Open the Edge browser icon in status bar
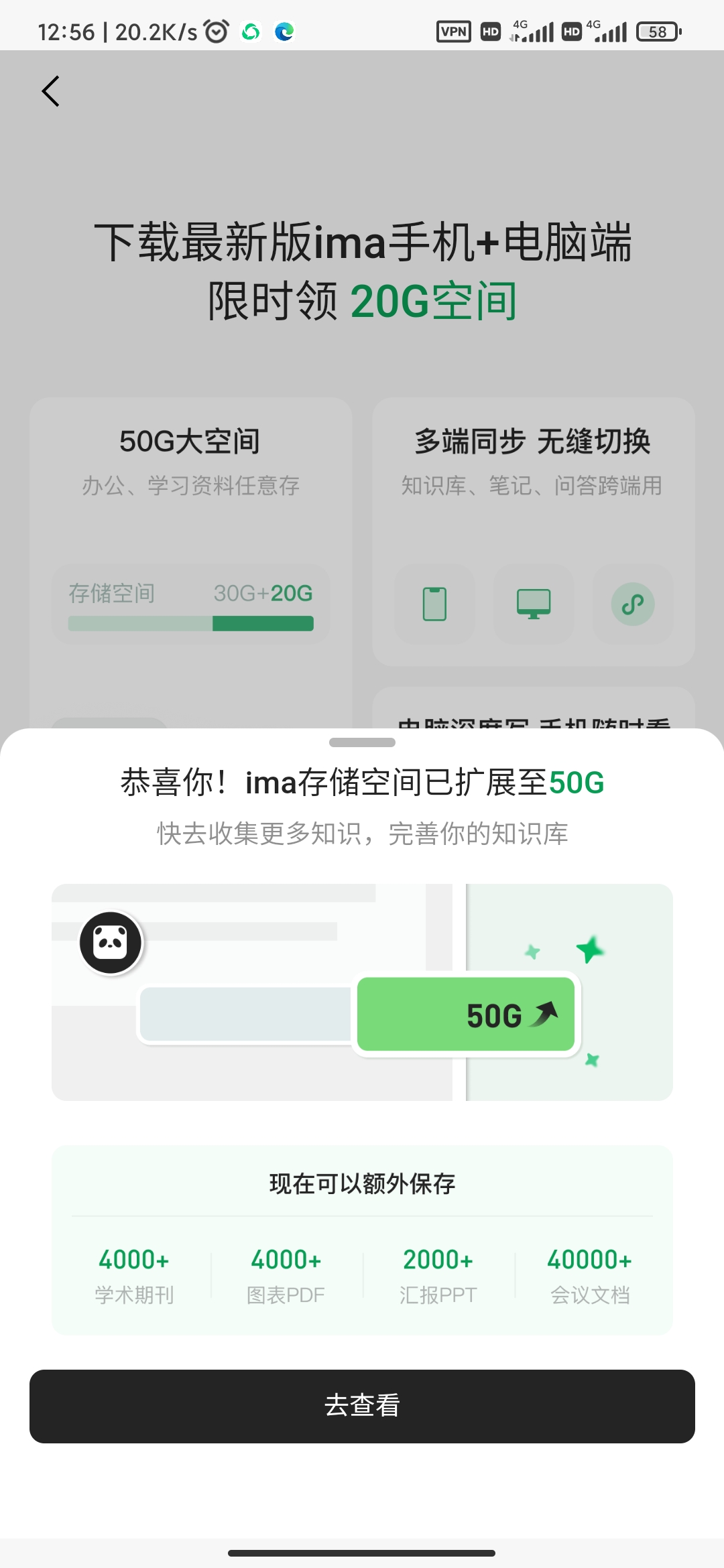The image size is (724, 1568). click(285, 31)
